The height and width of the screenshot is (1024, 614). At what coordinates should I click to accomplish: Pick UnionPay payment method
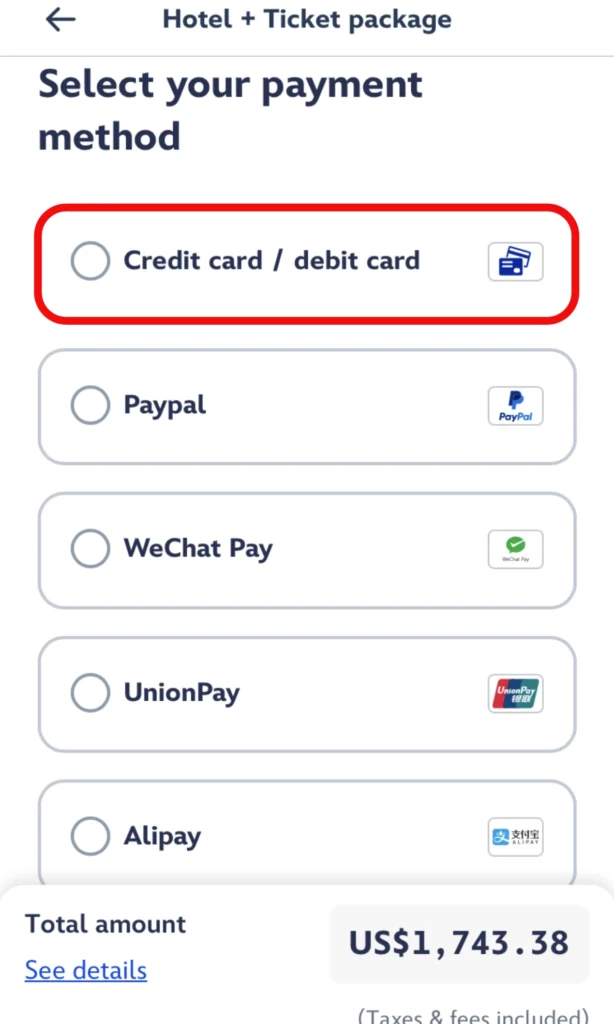click(90, 693)
